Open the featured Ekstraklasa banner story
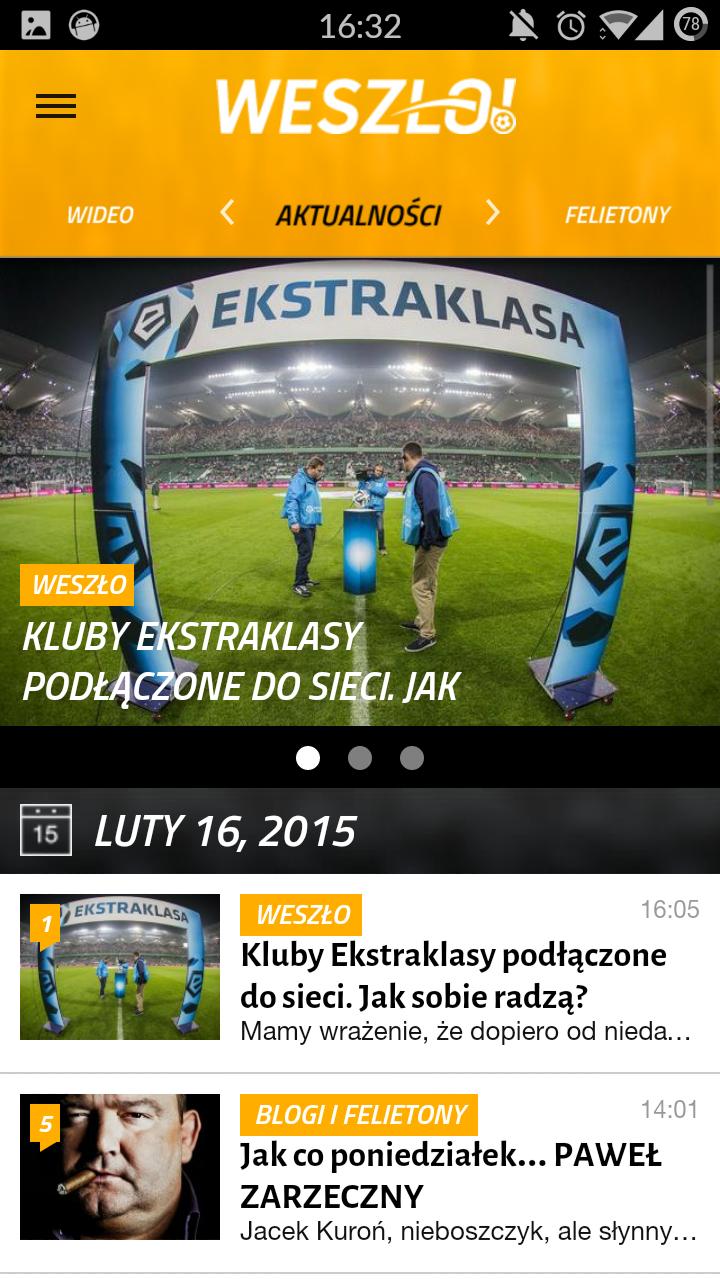The image size is (720, 1280). [x=360, y=490]
